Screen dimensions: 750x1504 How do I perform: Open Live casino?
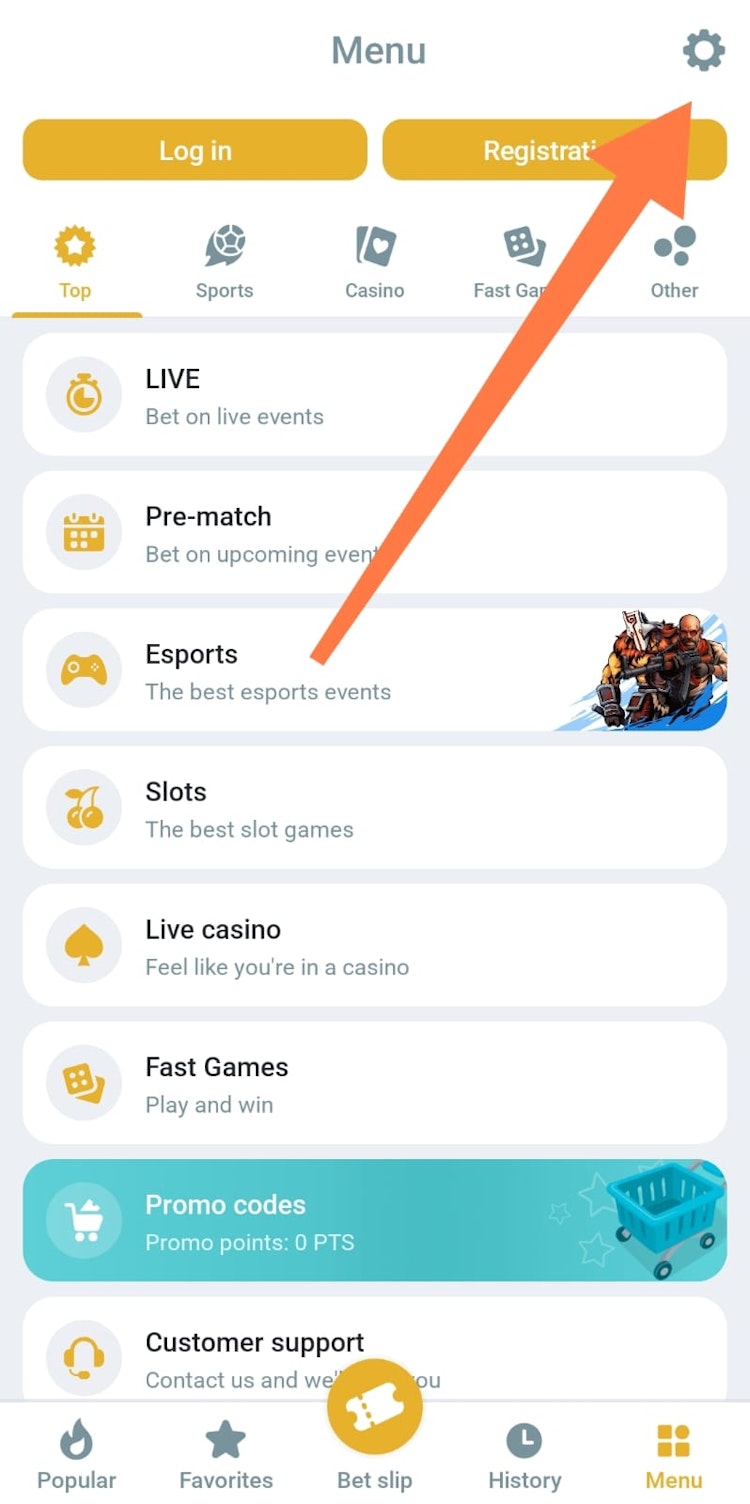coord(374,946)
